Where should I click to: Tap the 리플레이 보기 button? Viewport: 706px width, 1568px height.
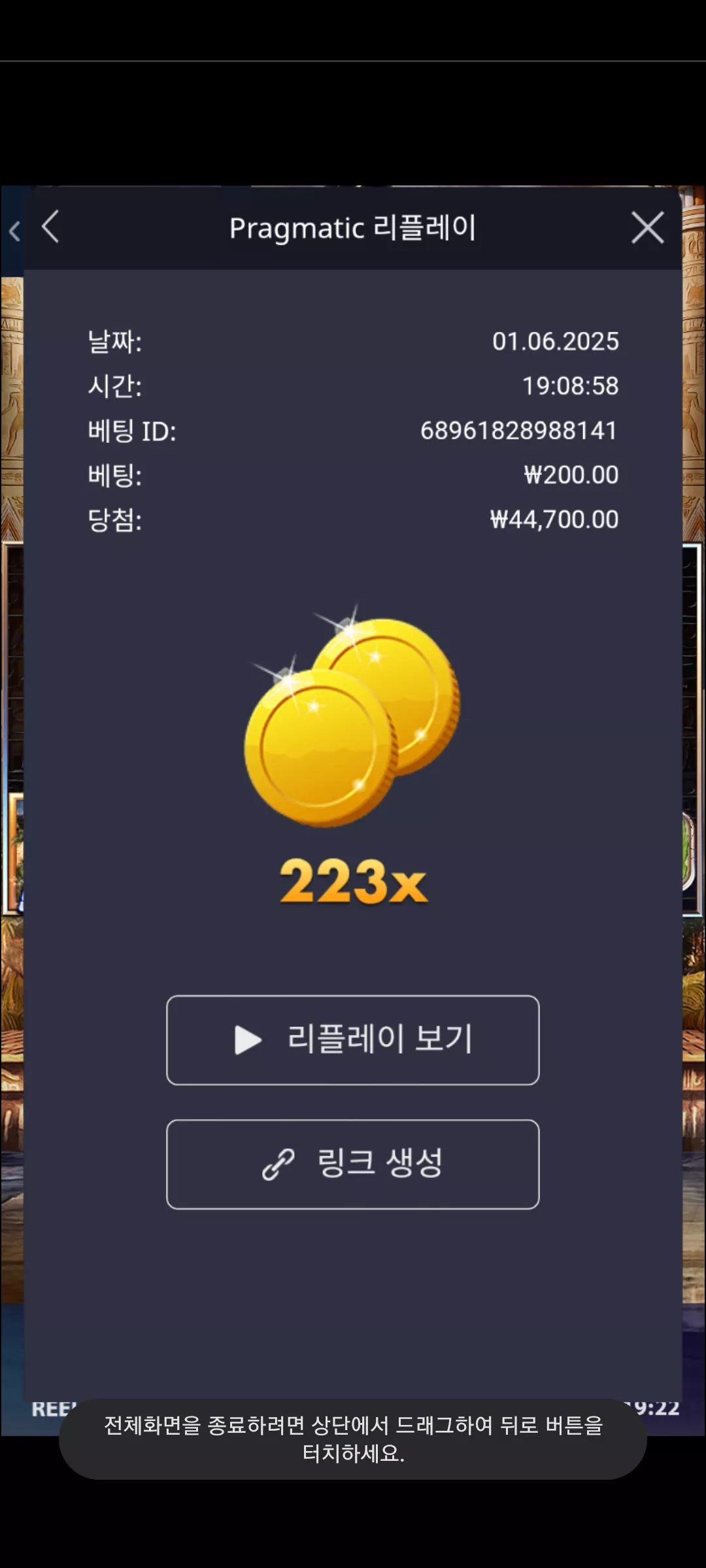(353, 1039)
